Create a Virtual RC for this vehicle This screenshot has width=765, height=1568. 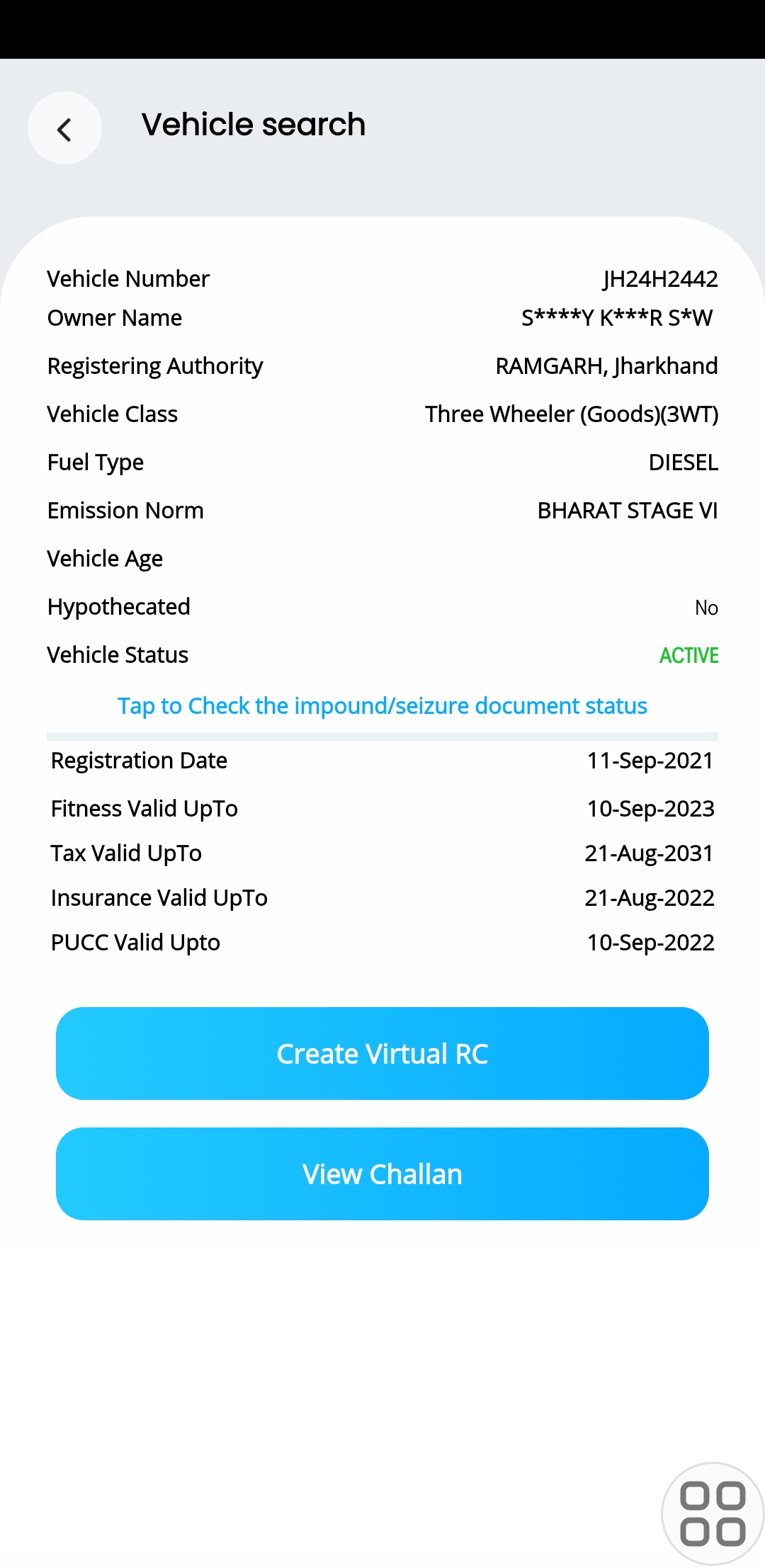[x=382, y=1053]
